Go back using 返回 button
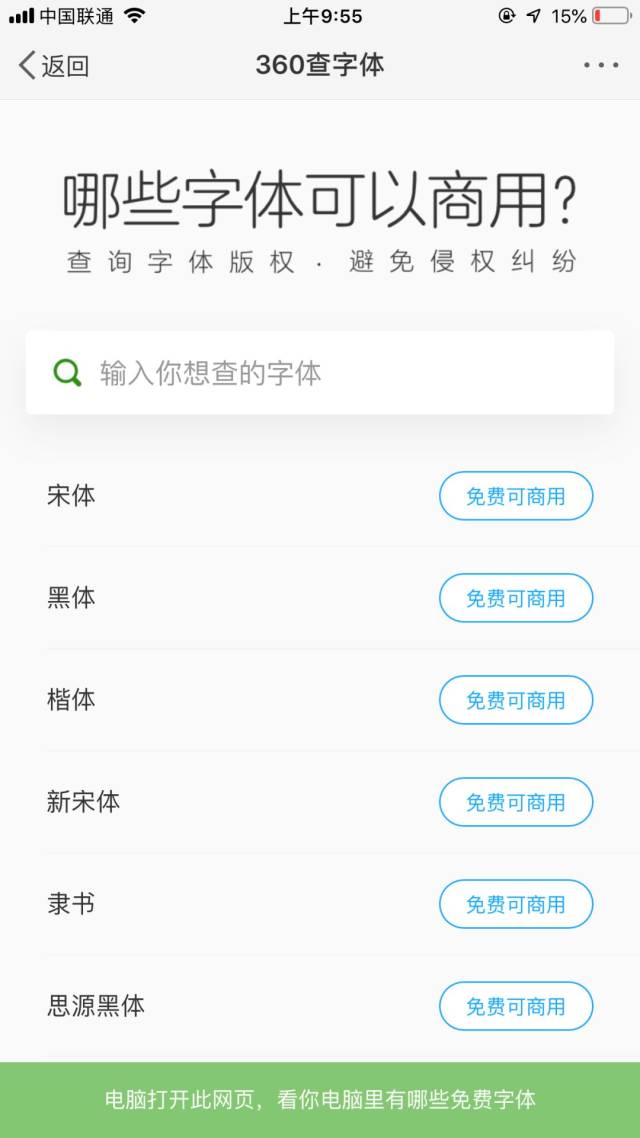640x1138 pixels. [x=54, y=66]
